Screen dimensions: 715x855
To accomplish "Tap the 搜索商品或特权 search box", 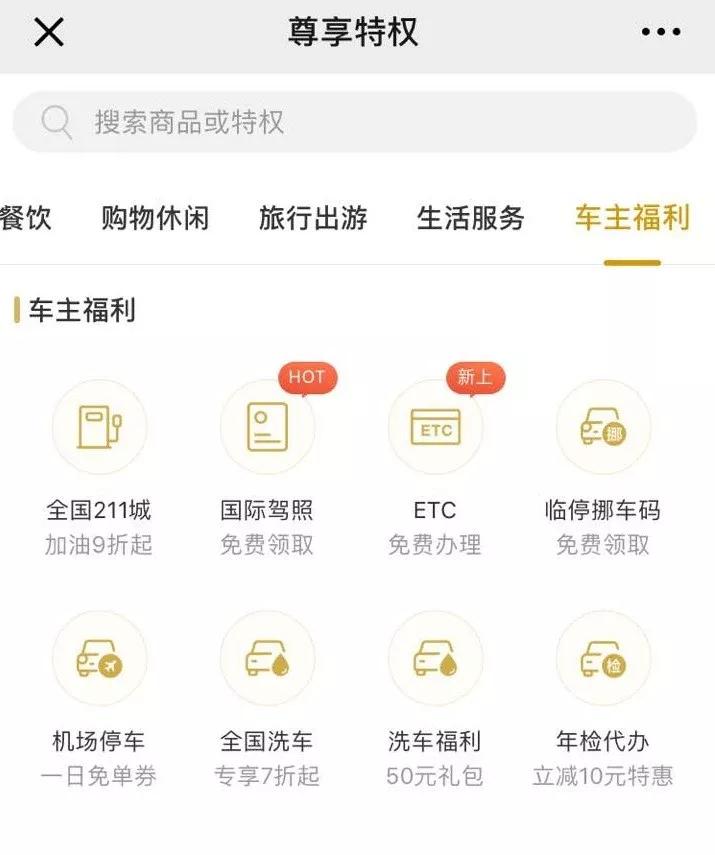I will (x=355, y=122).
